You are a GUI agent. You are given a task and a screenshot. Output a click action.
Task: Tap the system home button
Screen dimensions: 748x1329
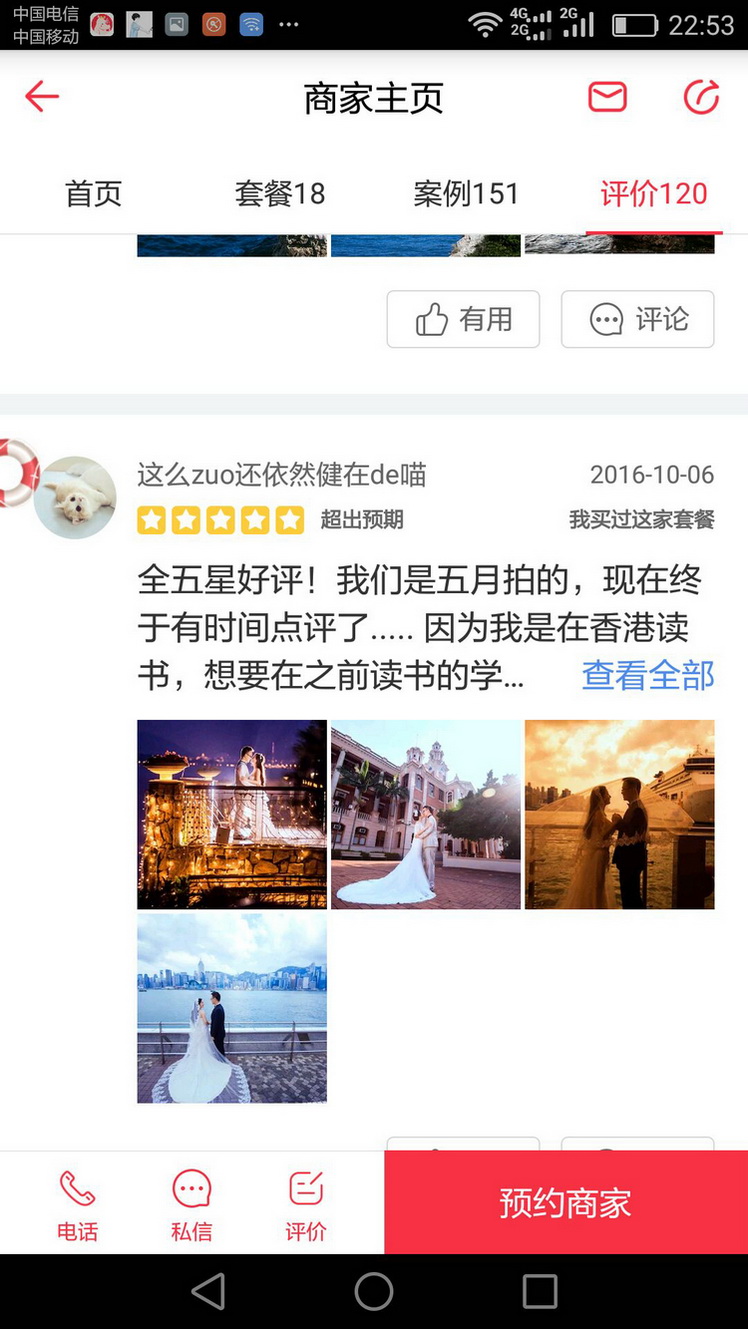point(374,1291)
